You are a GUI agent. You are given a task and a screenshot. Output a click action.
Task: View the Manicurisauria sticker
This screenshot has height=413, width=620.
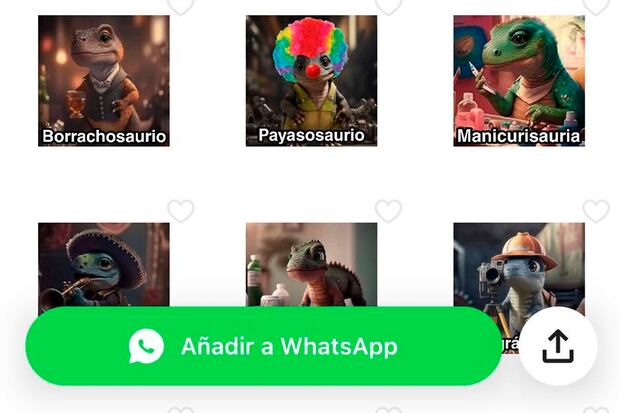pyautogui.click(x=518, y=80)
